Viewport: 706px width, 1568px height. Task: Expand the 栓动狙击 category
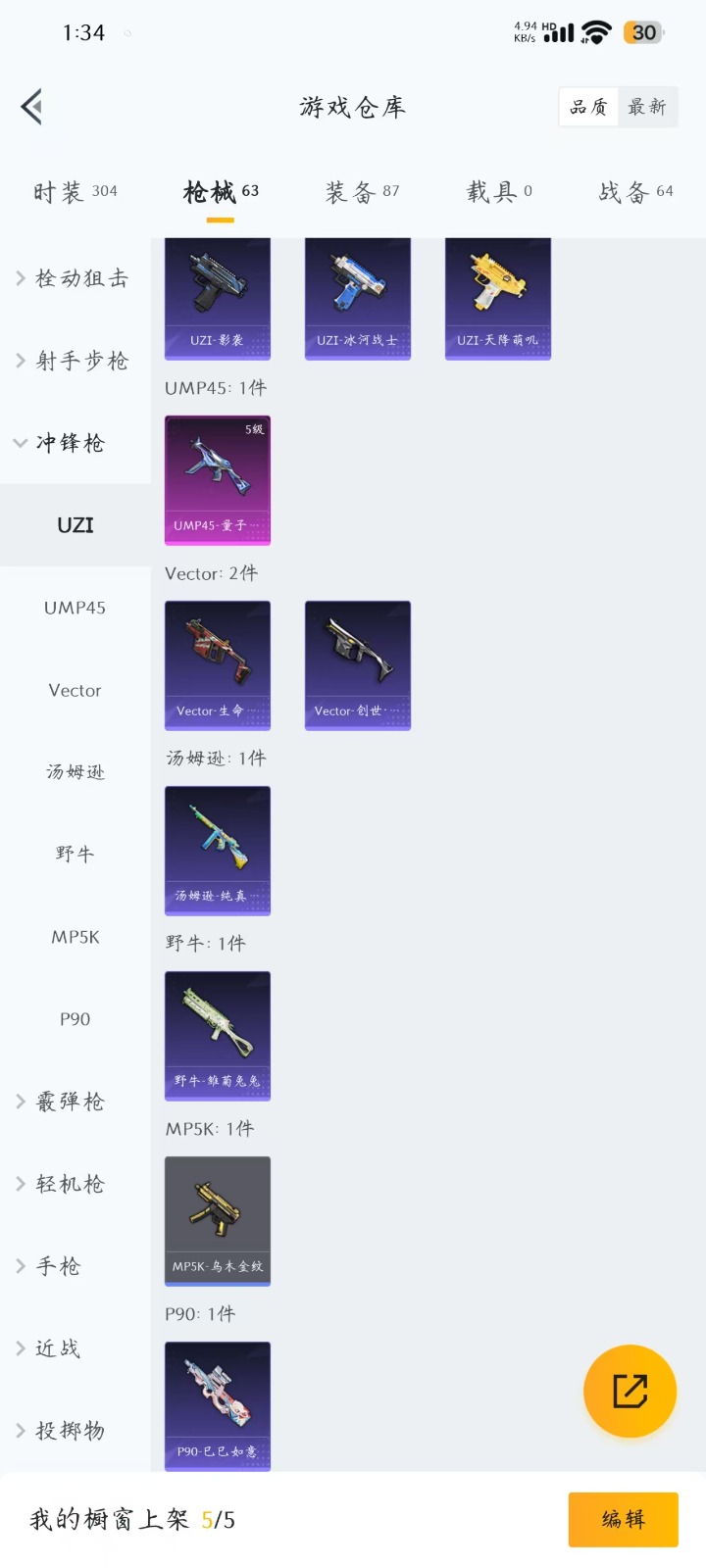[x=75, y=278]
